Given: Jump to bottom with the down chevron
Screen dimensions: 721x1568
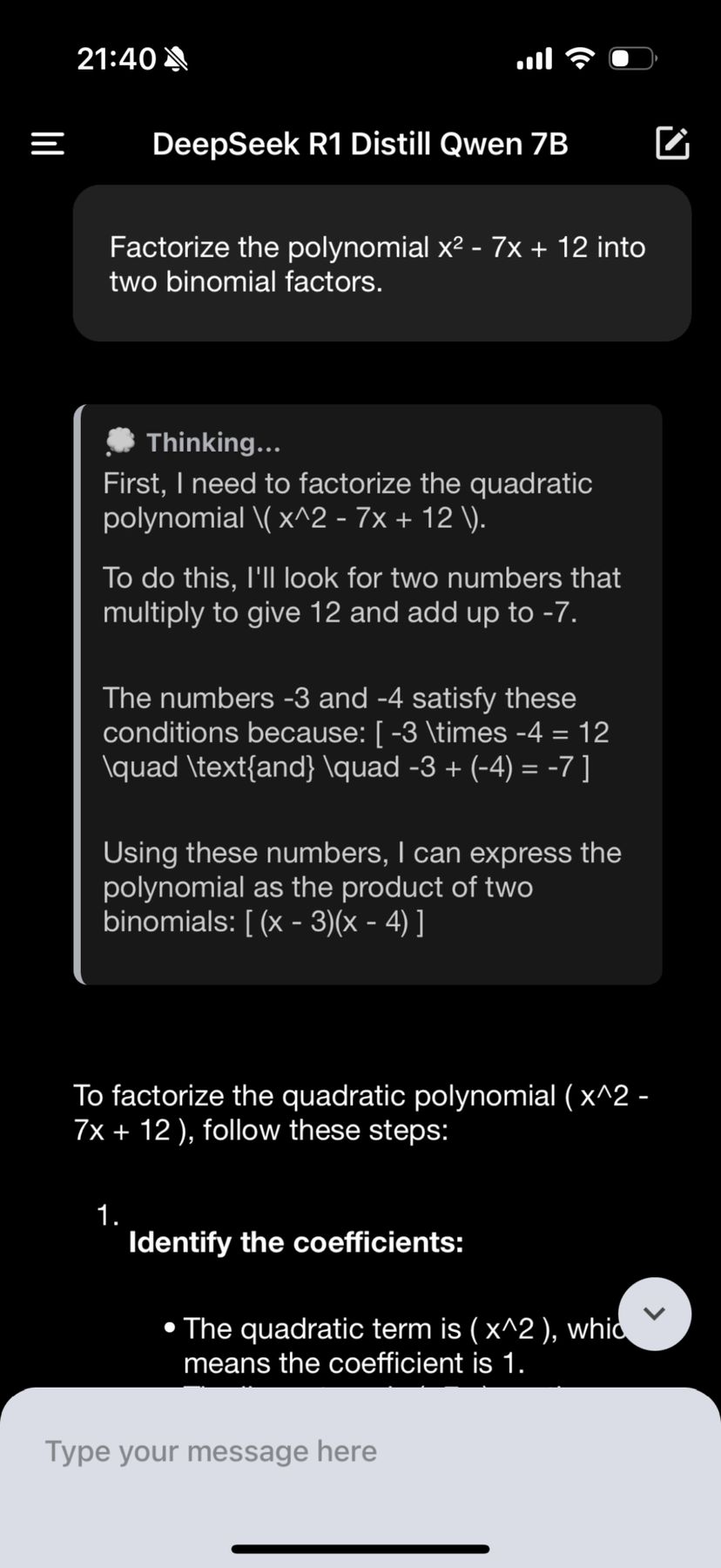Looking at the screenshot, I should click(x=655, y=1314).
